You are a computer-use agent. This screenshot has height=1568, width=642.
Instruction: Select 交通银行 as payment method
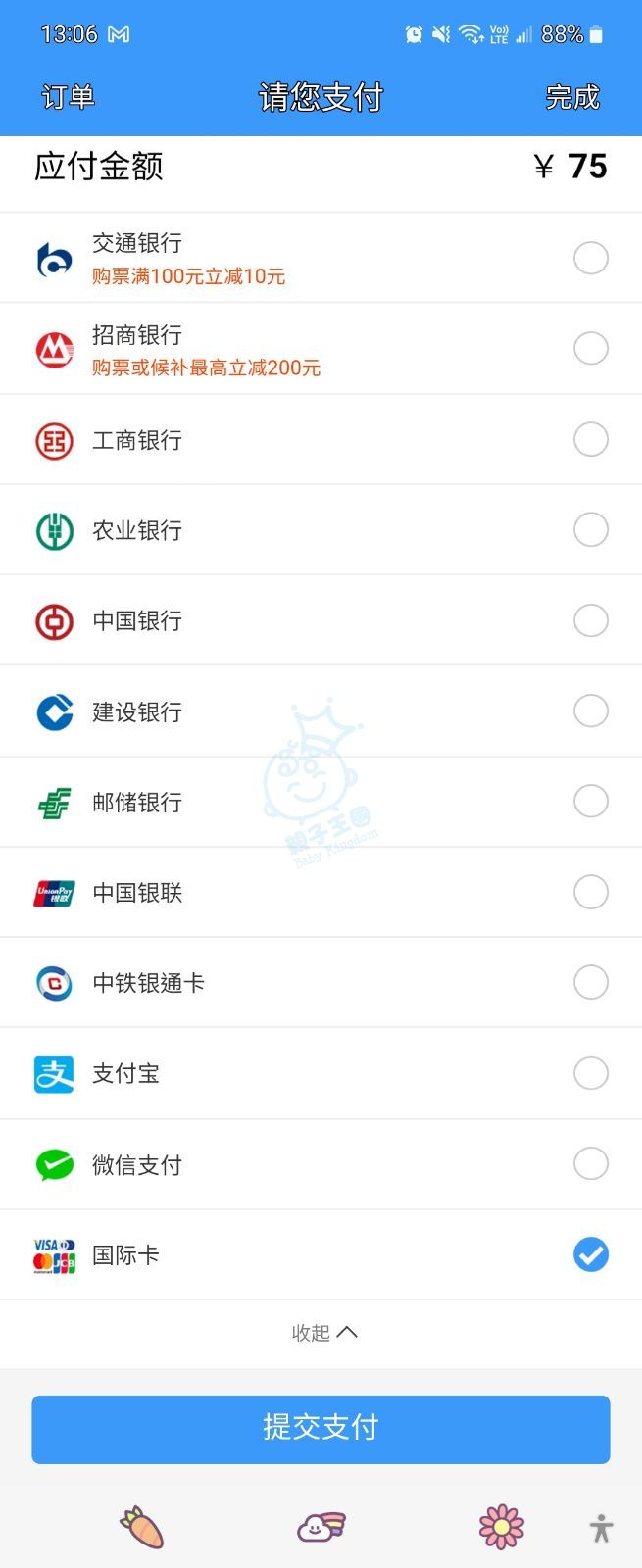(590, 258)
